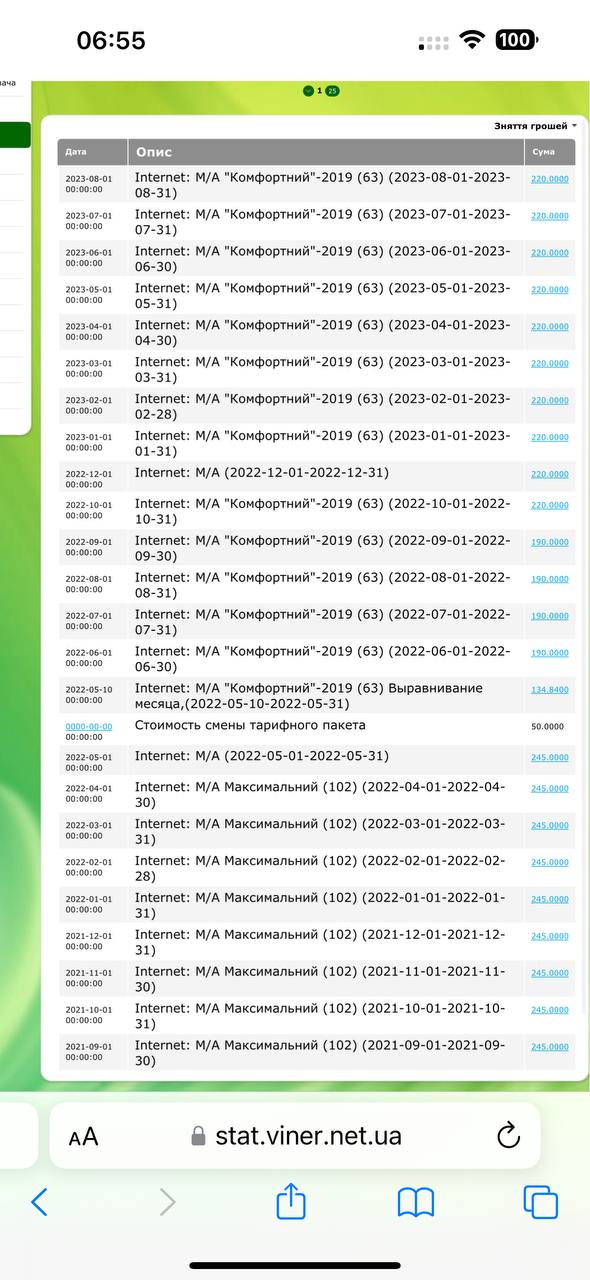The height and width of the screenshot is (1280, 590).
Task: Open the 190.0000 amount link for 2022-09-01
Action: (x=549, y=542)
